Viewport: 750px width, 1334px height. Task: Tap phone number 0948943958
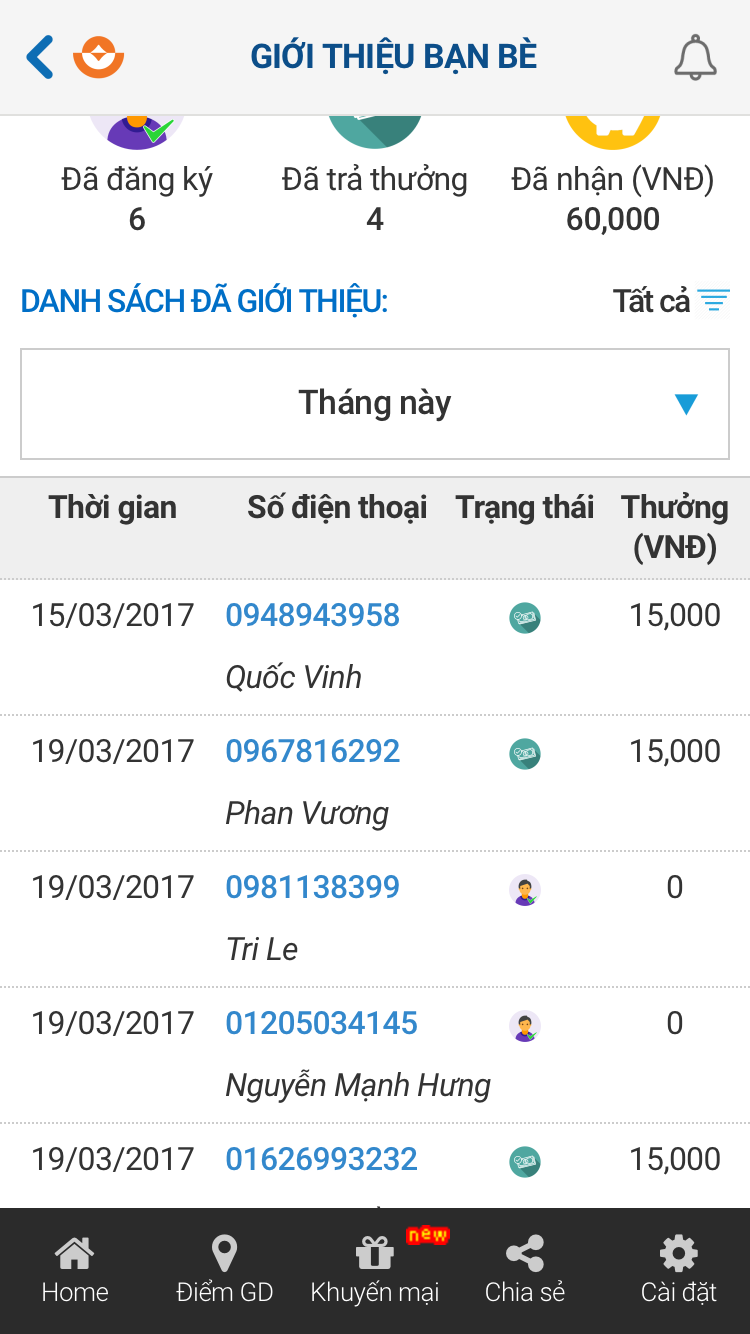point(313,615)
